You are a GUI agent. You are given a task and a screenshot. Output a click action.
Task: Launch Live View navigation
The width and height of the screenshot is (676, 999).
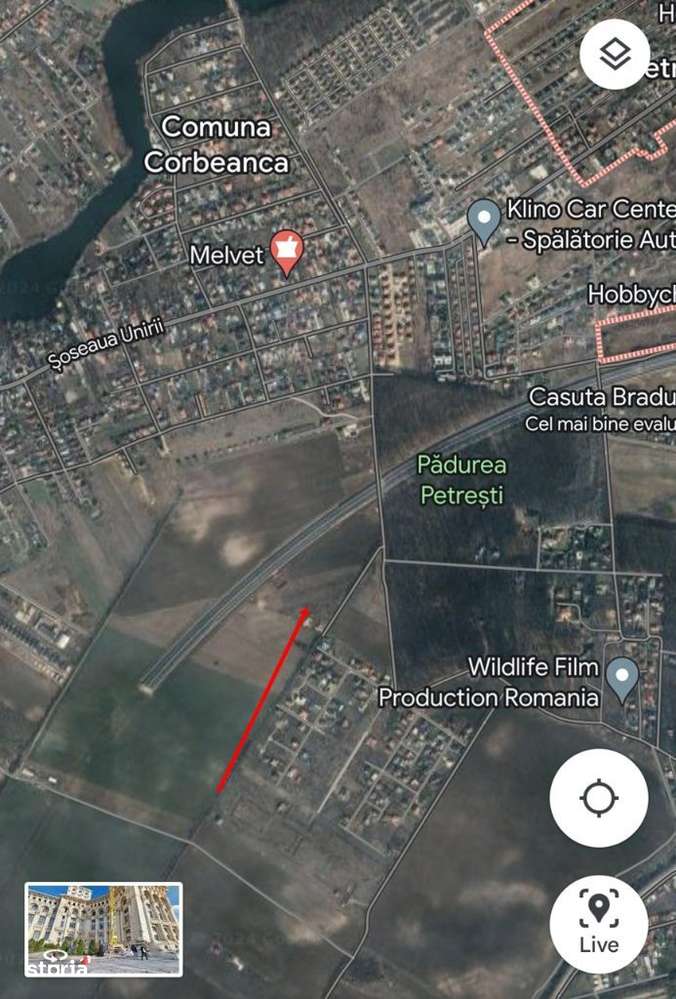[x=598, y=923]
